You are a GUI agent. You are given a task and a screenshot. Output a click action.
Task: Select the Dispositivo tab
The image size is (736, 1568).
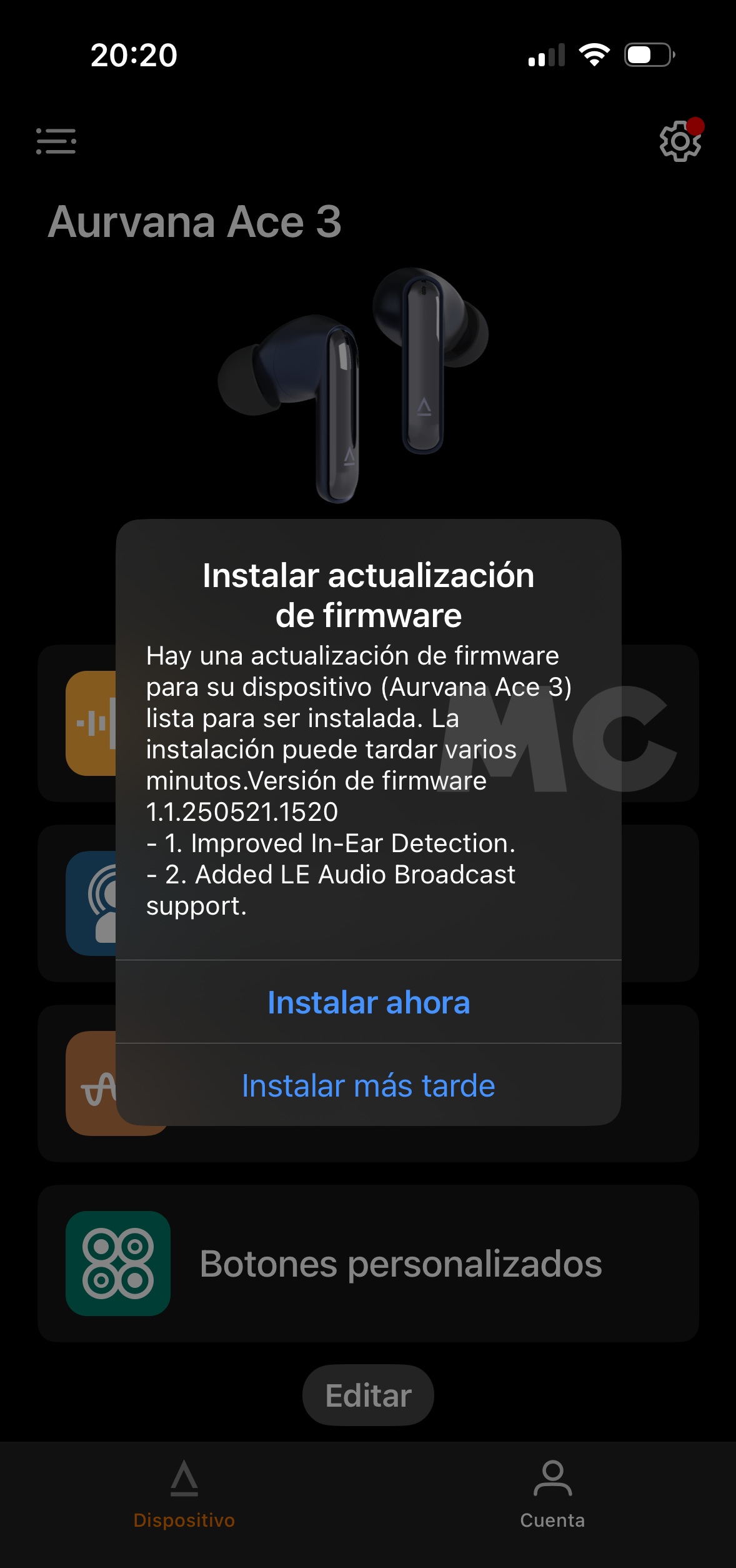tap(184, 1494)
